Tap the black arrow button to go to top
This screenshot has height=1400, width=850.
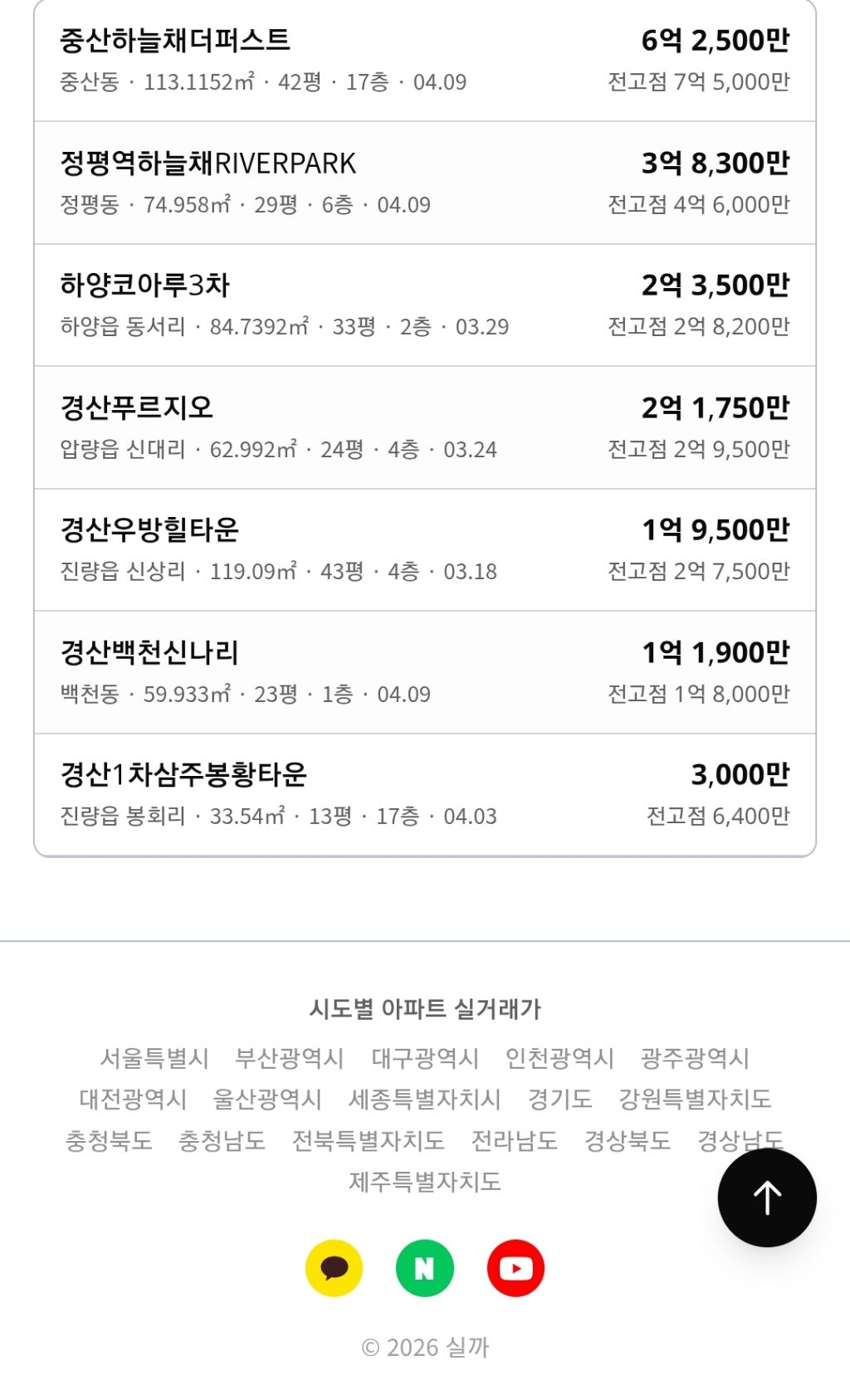(x=767, y=1198)
